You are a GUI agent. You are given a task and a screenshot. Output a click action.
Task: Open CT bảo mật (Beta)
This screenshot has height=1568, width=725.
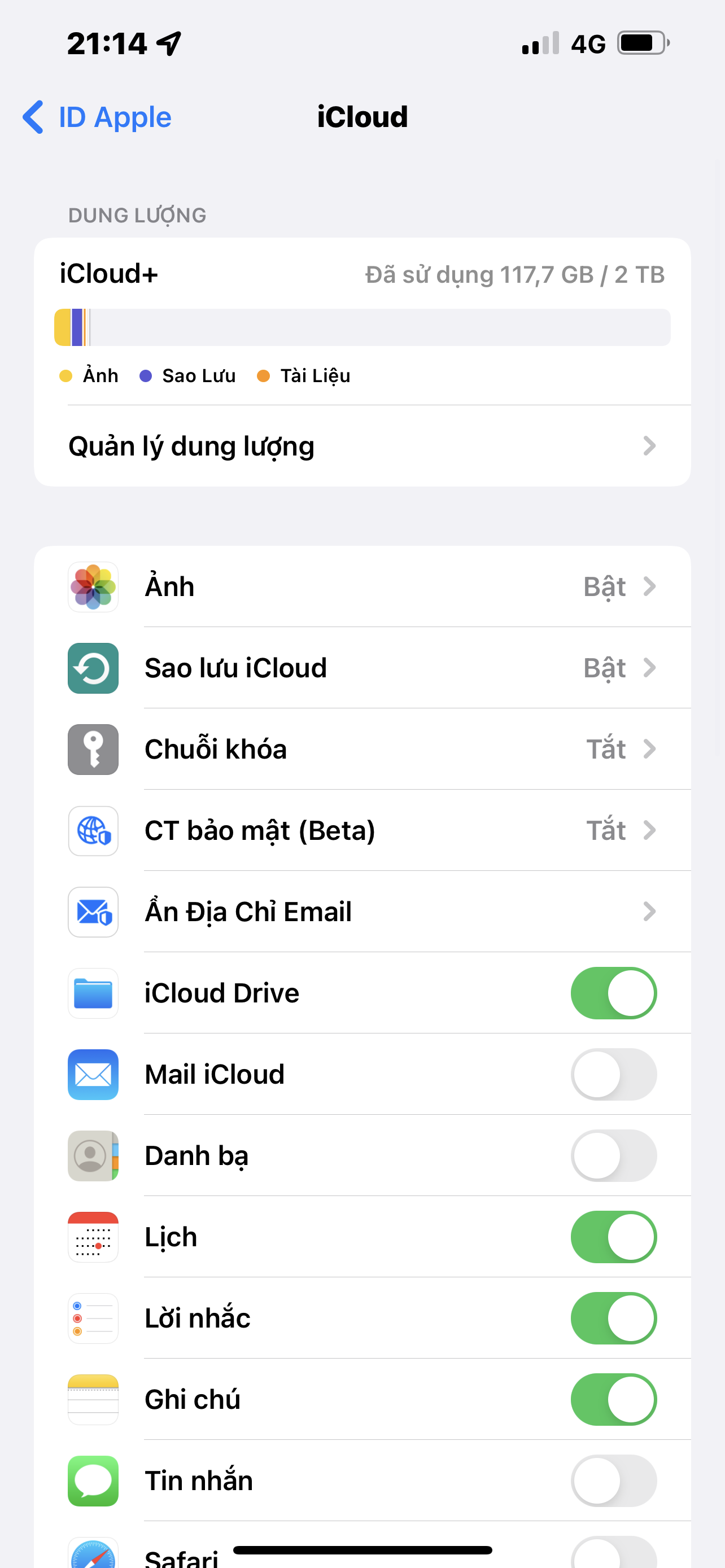tap(361, 831)
